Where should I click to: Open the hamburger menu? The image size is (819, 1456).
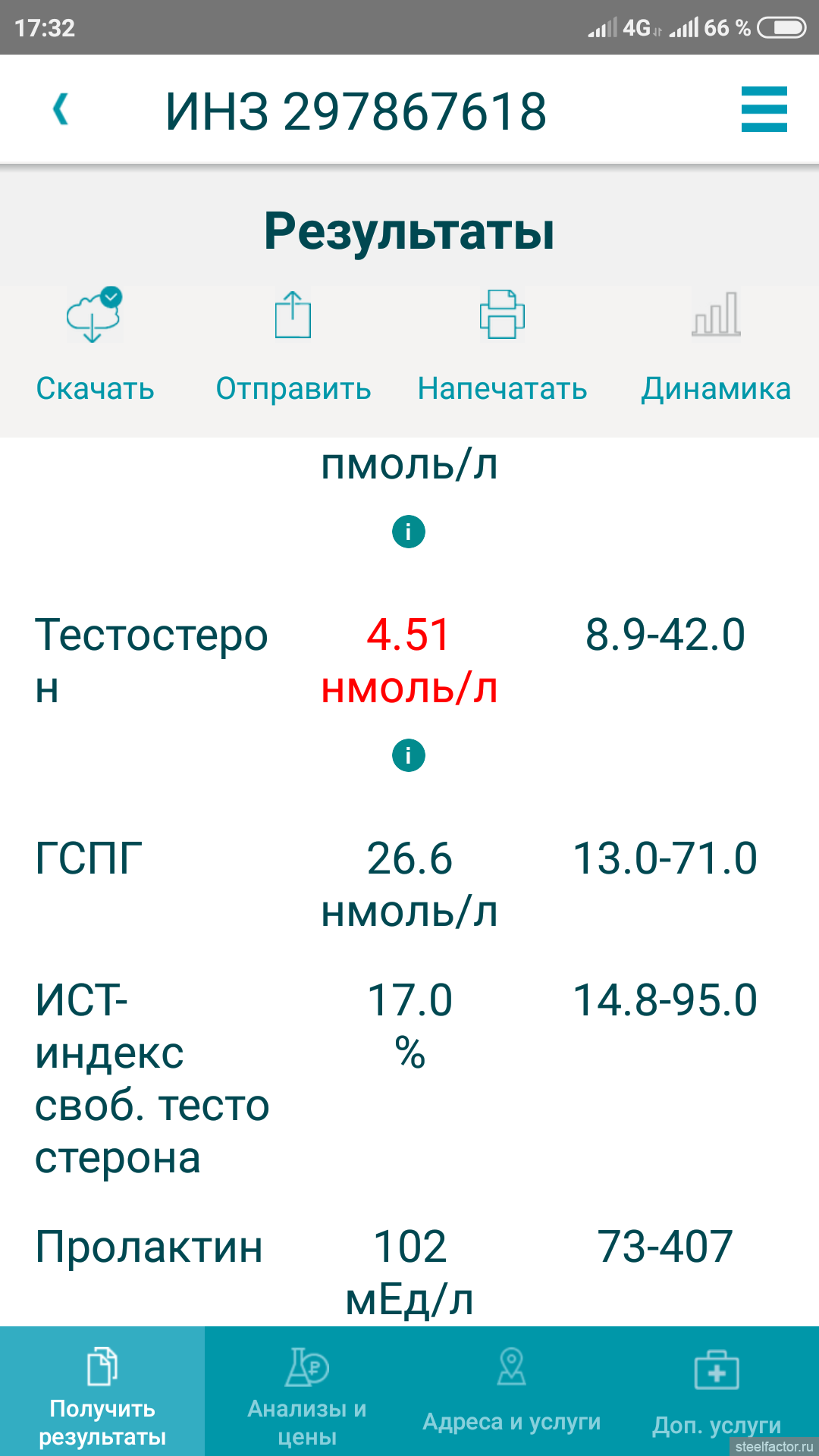pyautogui.click(x=764, y=110)
